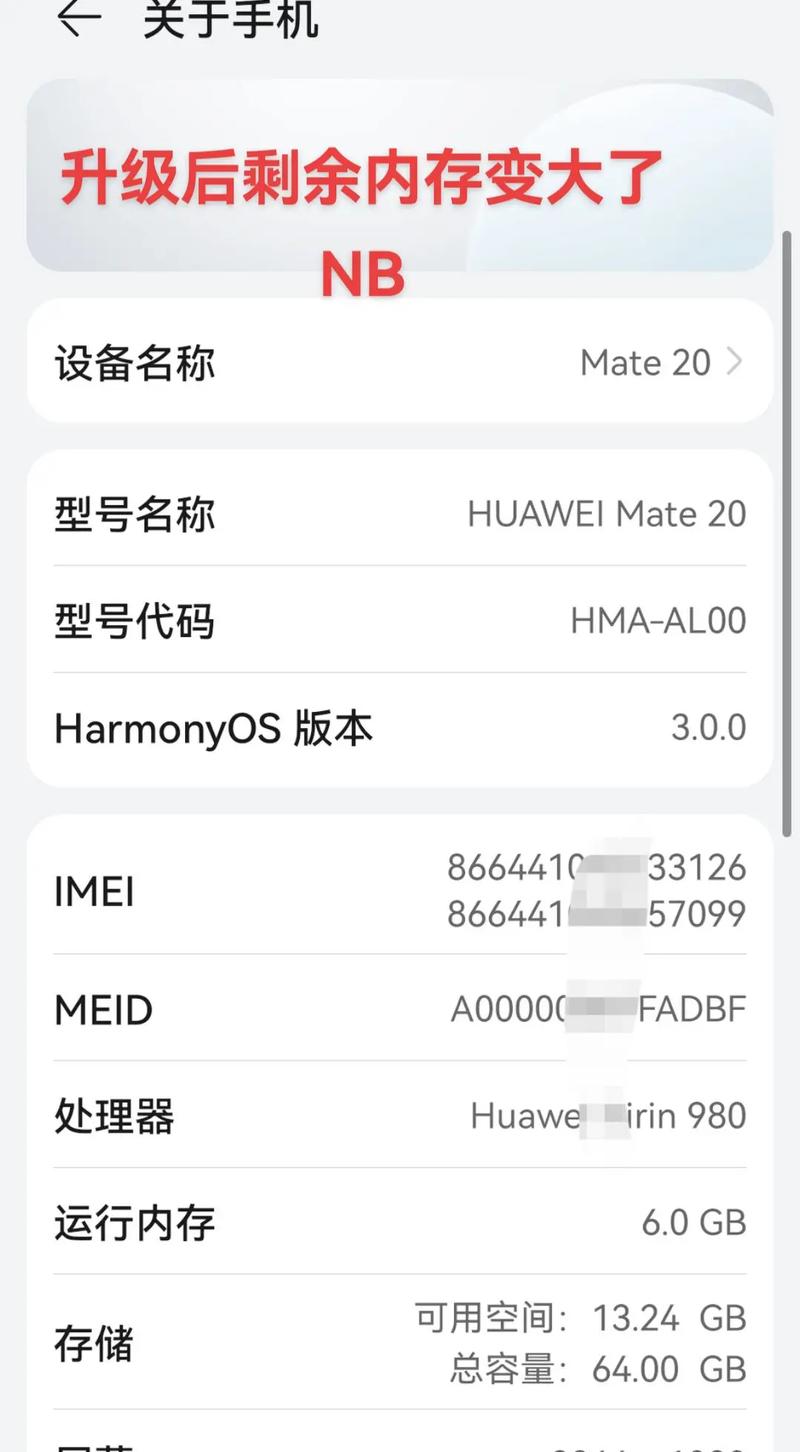800x1452 pixels.
Task: Tap the 运行内存 6.0 GB row
Action: pos(400,1221)
